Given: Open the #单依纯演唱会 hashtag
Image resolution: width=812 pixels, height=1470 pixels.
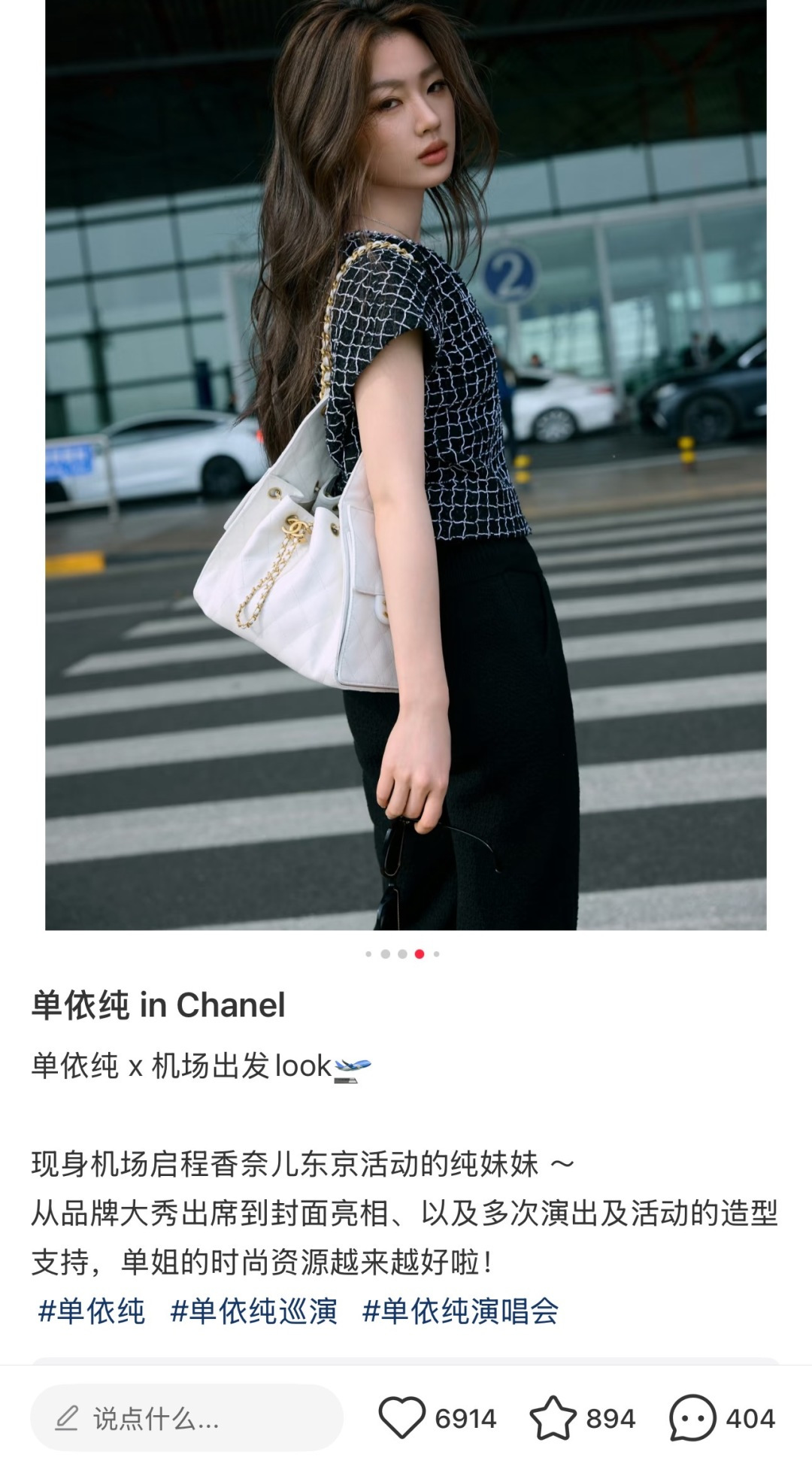Looking at the screenshot, I should pos(460,1311).
